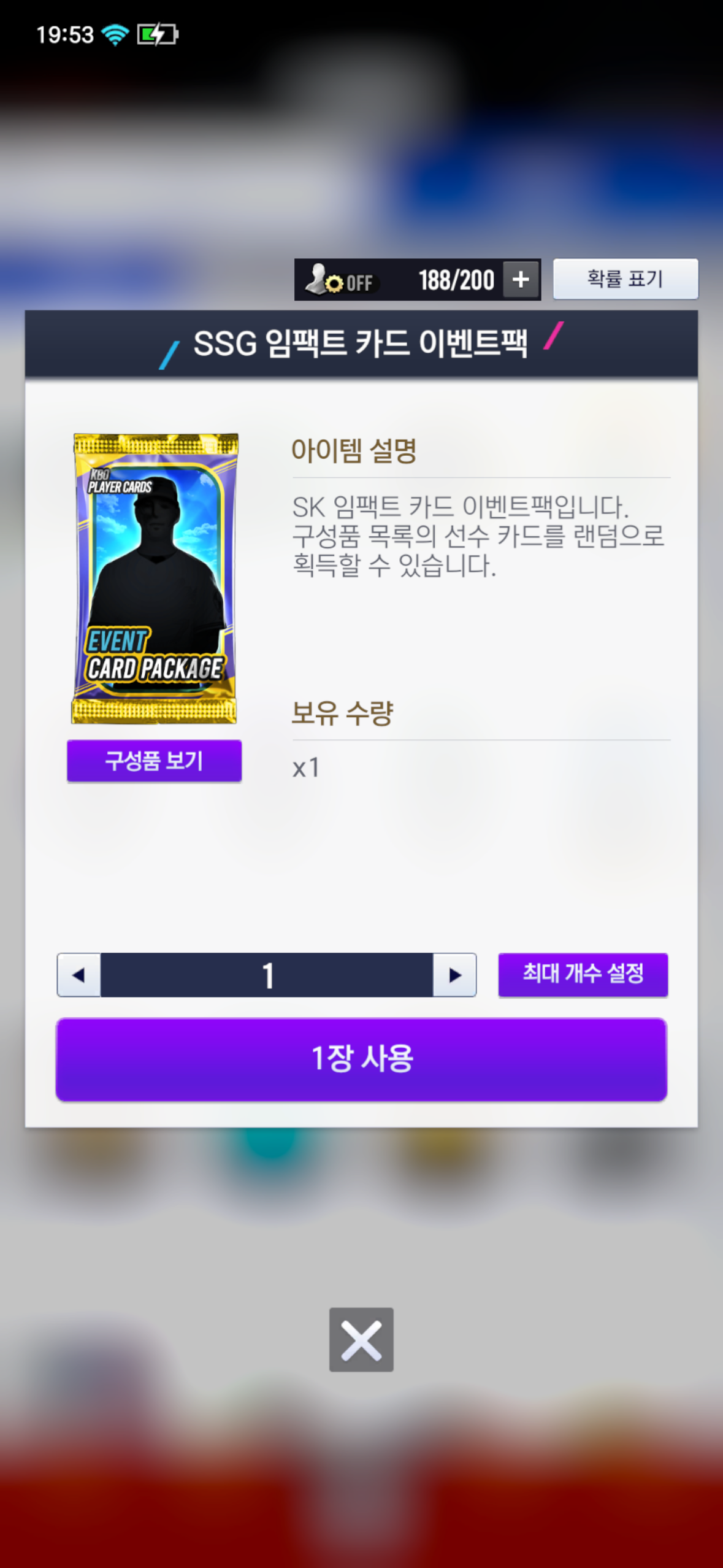This screenshot has height=1568, width=723.
Task: Toggle the auto-manage OFF setting
Action: pos(341,281)
